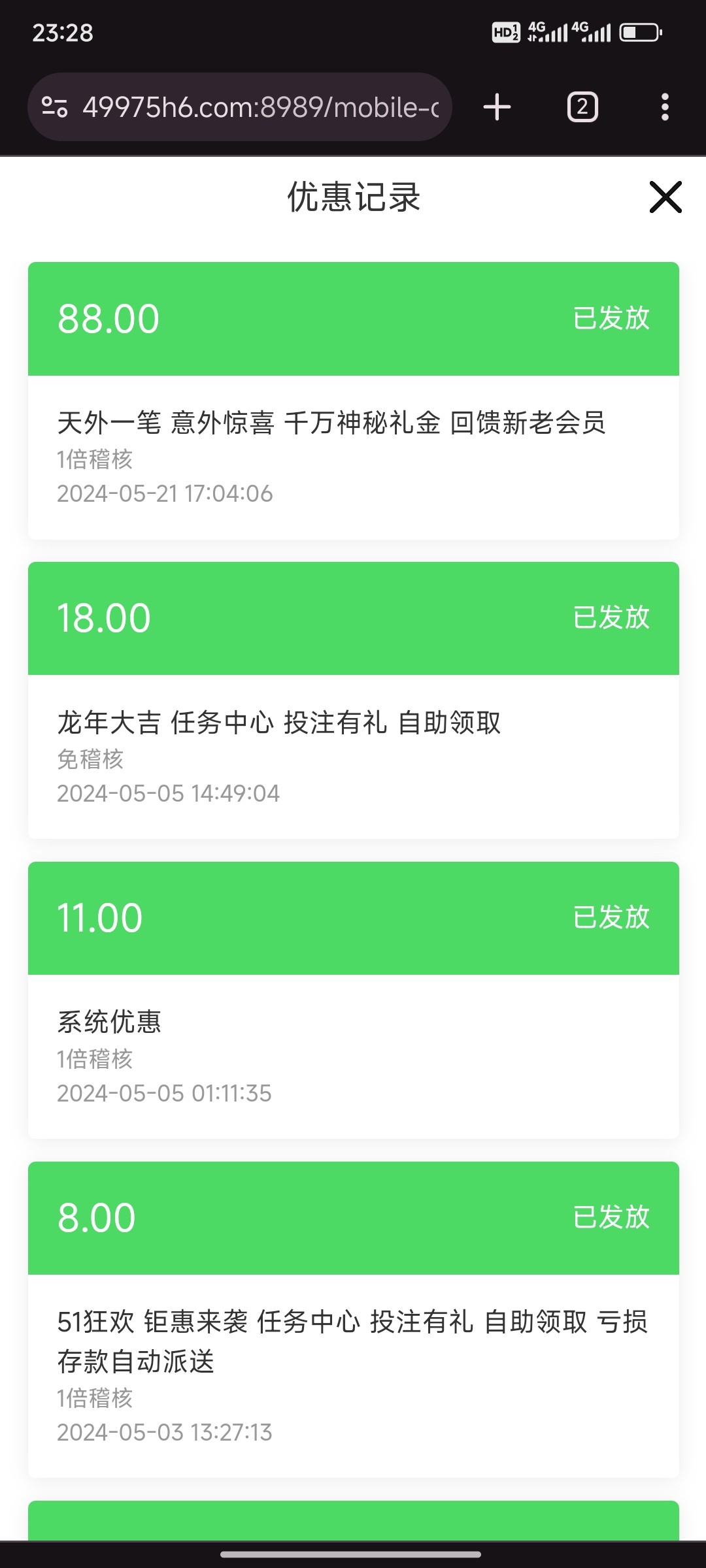Open a new browser tab
Screen dimensions: 706x1568
(497, 107)
